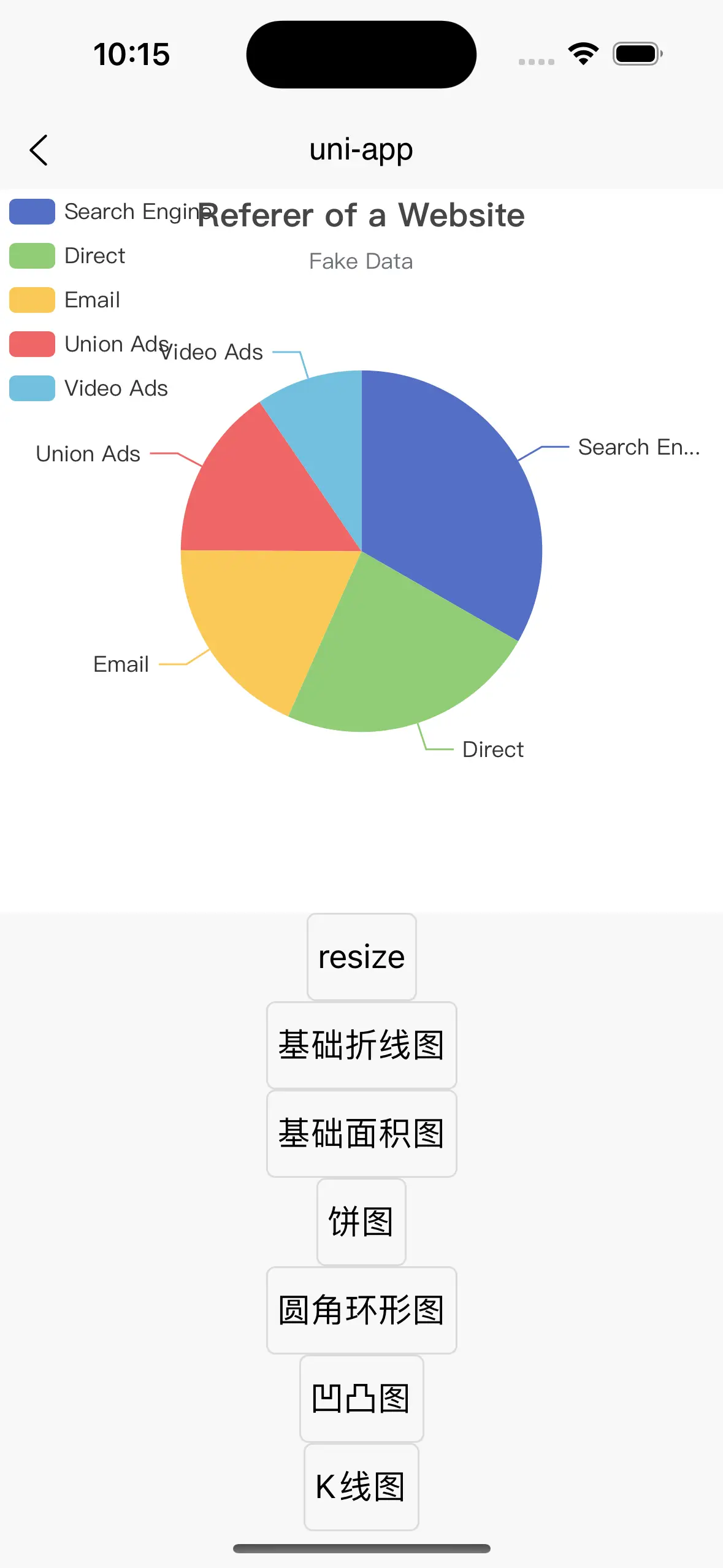723x1568 pixels.
Task: Show the 基础折线图 chart
Action: [x=361, y=1045]
